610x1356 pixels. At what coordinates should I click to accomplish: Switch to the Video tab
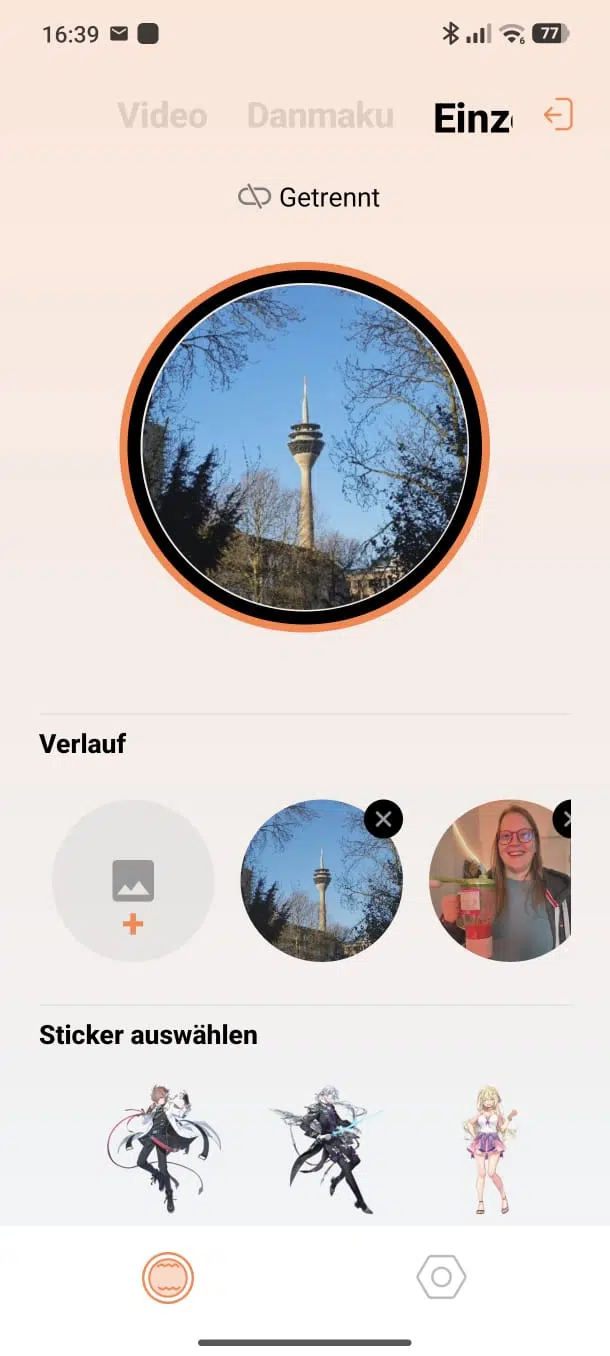point(162,116)
